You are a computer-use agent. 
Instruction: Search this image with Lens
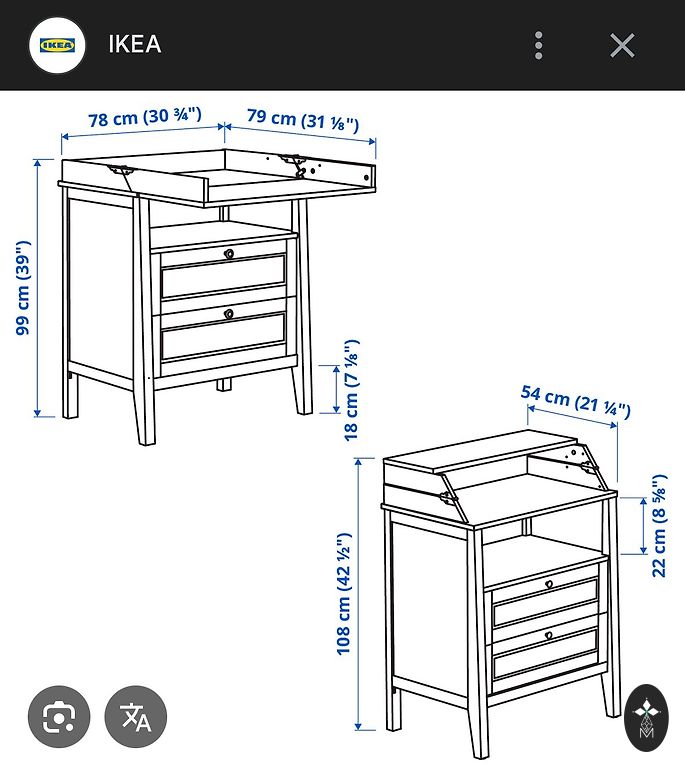(59, 716)
